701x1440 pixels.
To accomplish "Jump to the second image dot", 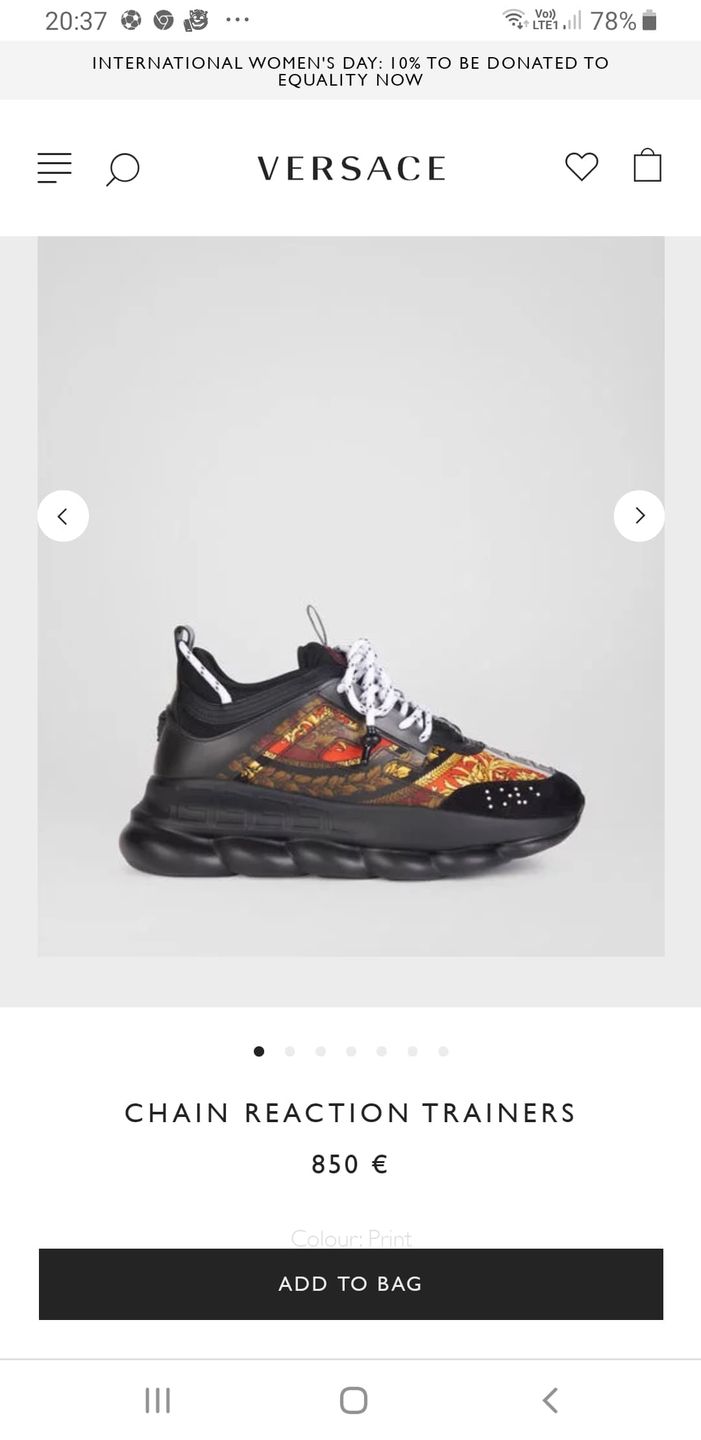I will pyautogui.click(x=290, y=1051).
